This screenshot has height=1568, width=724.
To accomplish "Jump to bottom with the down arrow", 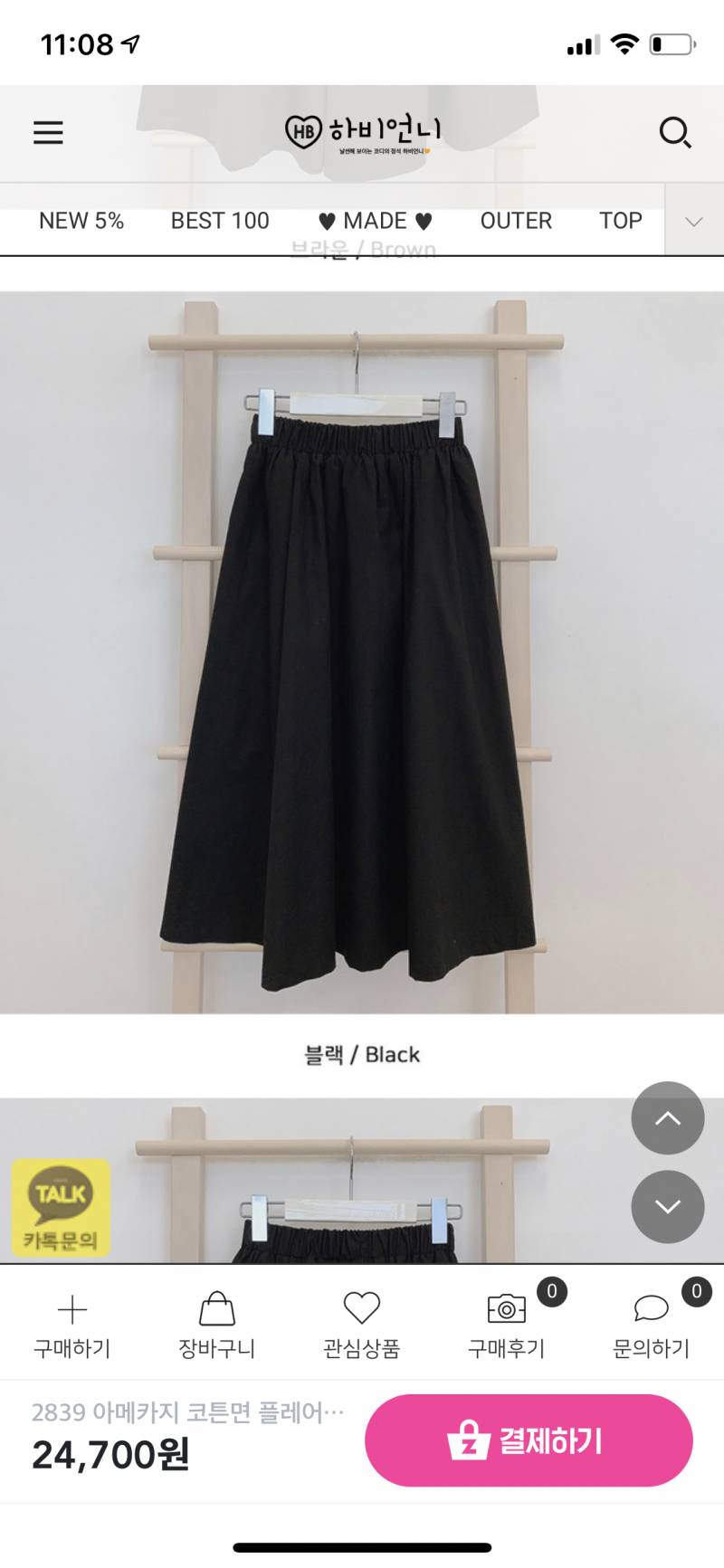I will (667, 1207).
